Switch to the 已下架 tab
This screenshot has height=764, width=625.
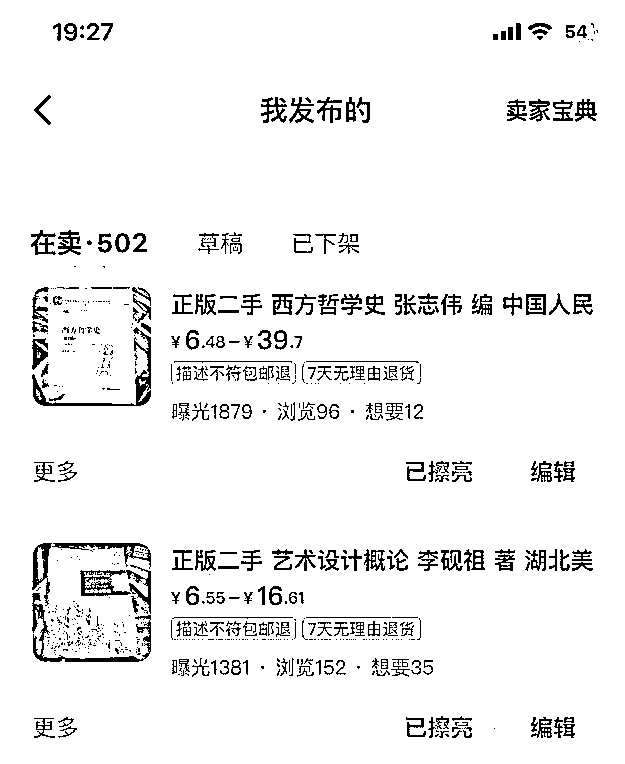[x=325, y=244]
